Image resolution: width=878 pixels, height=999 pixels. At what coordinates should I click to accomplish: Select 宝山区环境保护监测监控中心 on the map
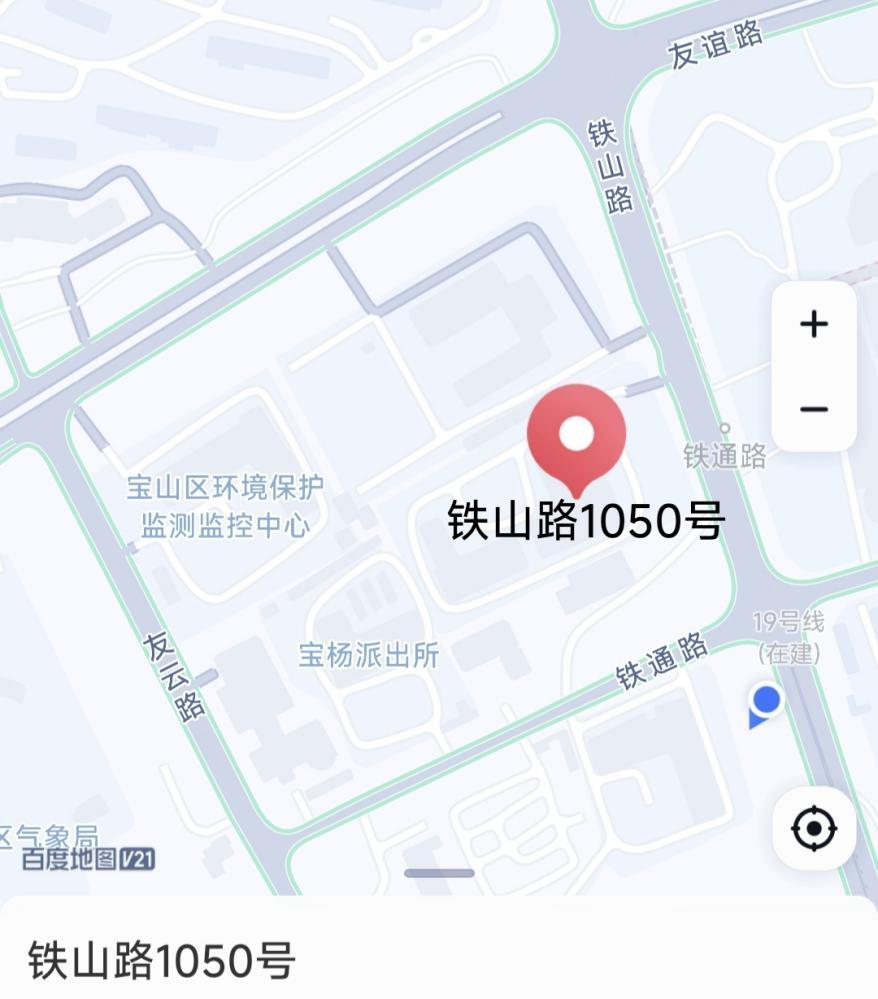(225, 506)
